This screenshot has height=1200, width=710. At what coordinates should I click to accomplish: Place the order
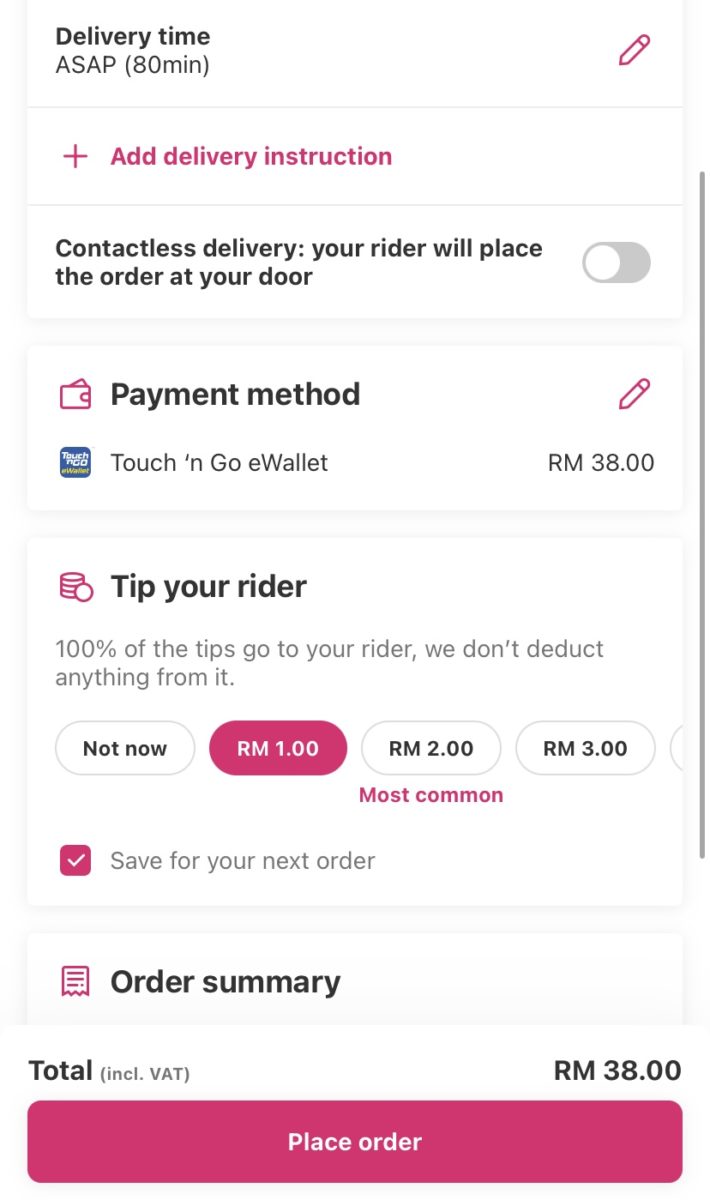[x=355, y=1142]
